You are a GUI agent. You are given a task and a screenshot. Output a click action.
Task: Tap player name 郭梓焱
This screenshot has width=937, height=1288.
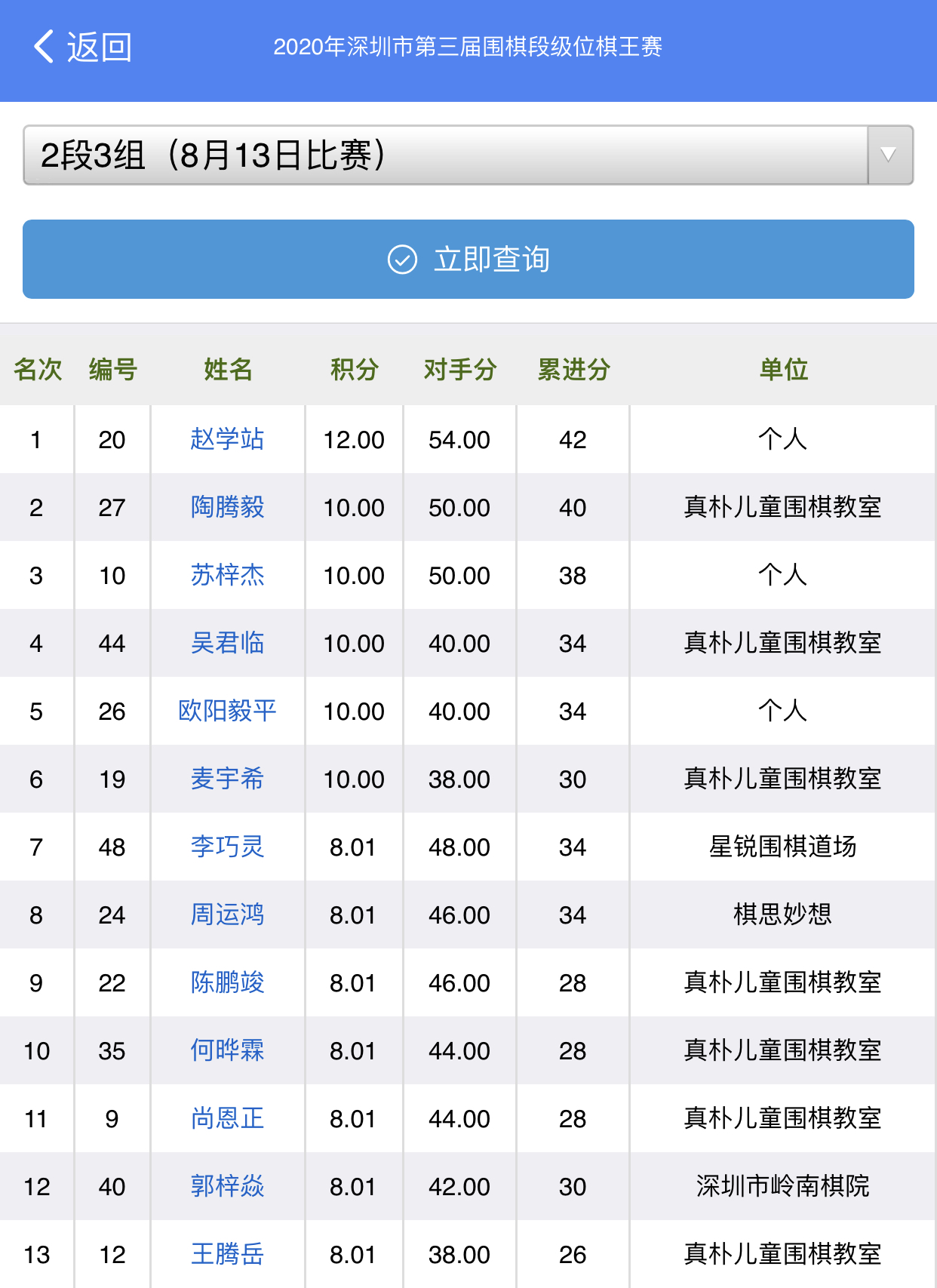tap(227, 1186)
